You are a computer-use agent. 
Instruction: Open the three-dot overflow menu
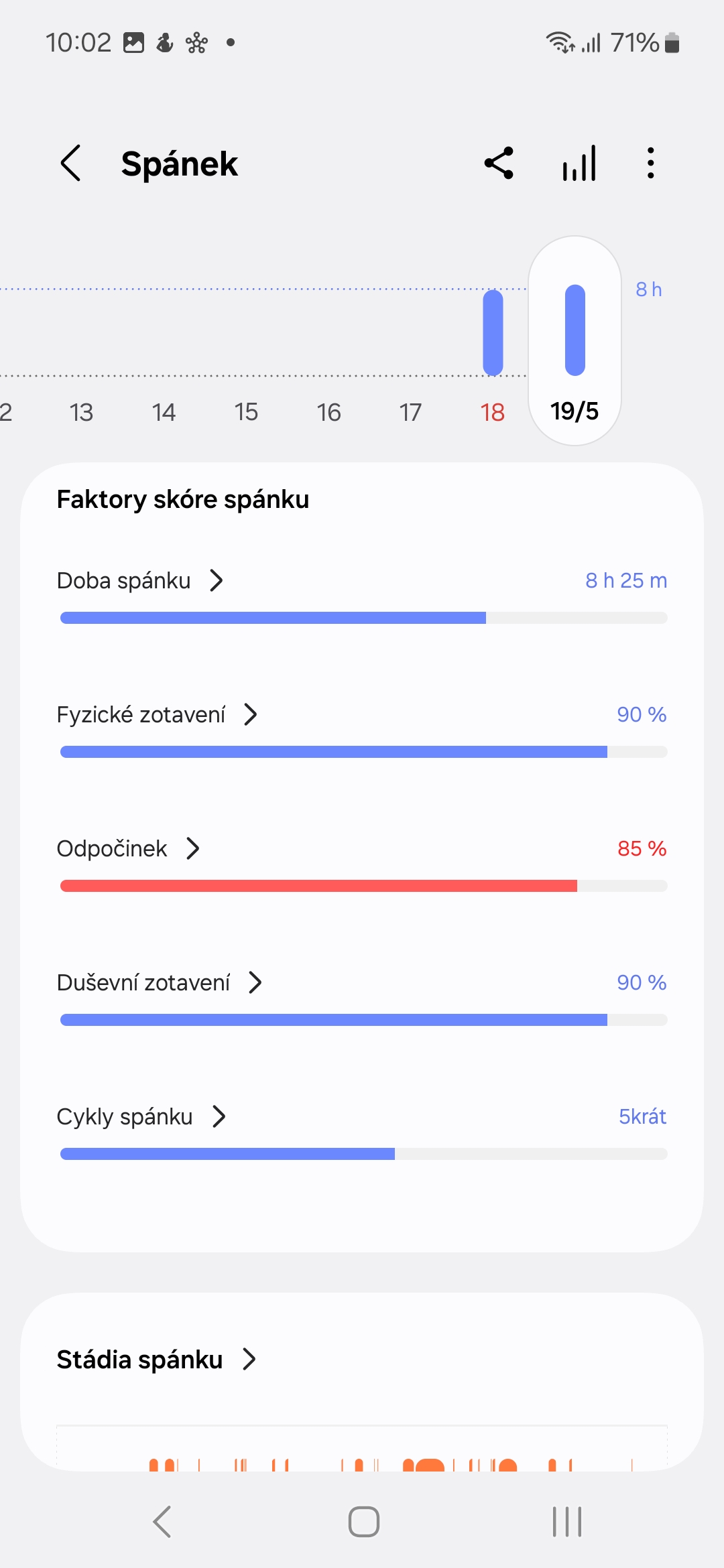coord(650,164)
